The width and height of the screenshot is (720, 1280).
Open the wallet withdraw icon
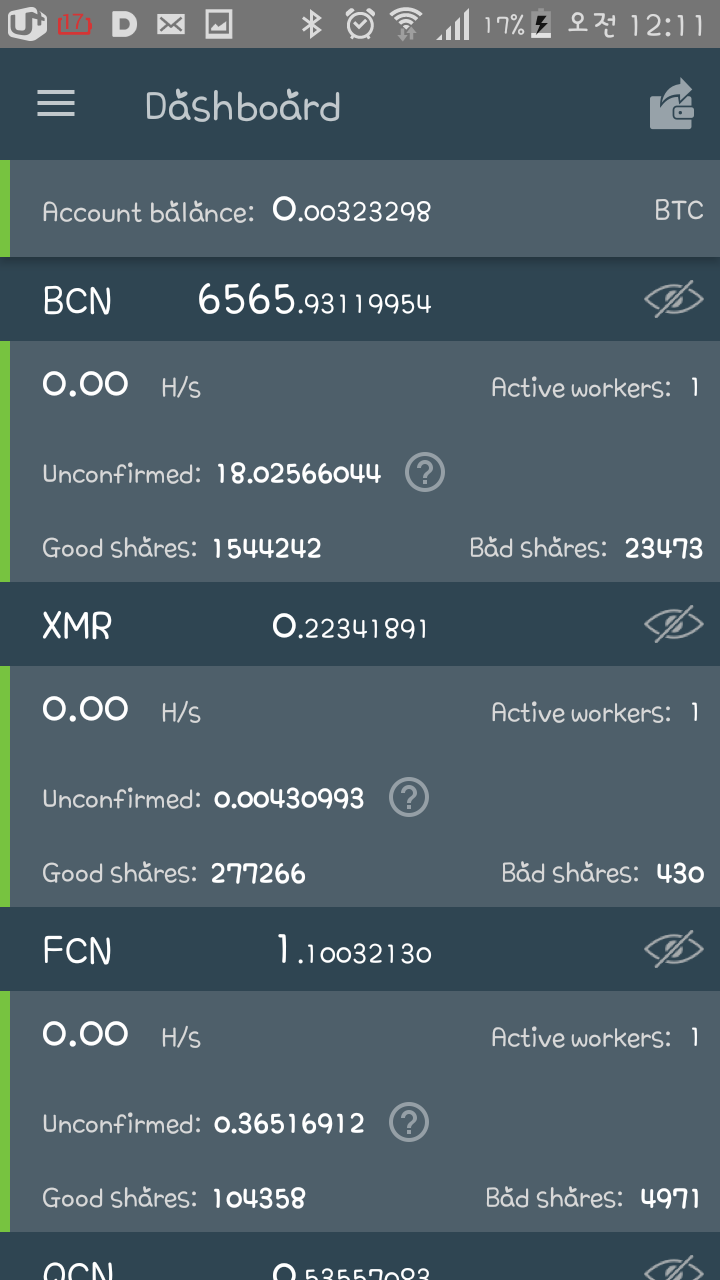point(672,104)
